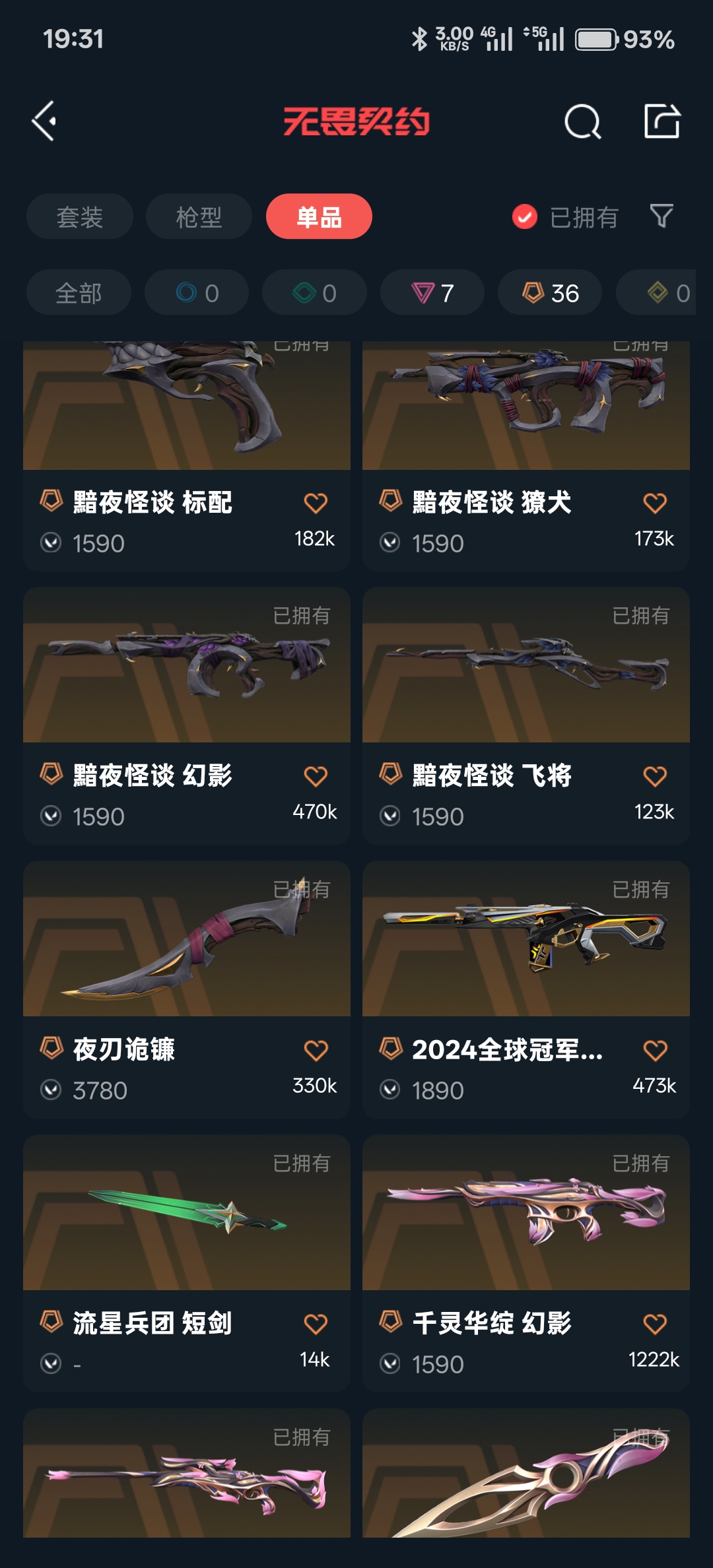
Task: Favorite the 黯夜怪谈 獠犬 skin
Action: pyautogui.click(x=655, y=503)
